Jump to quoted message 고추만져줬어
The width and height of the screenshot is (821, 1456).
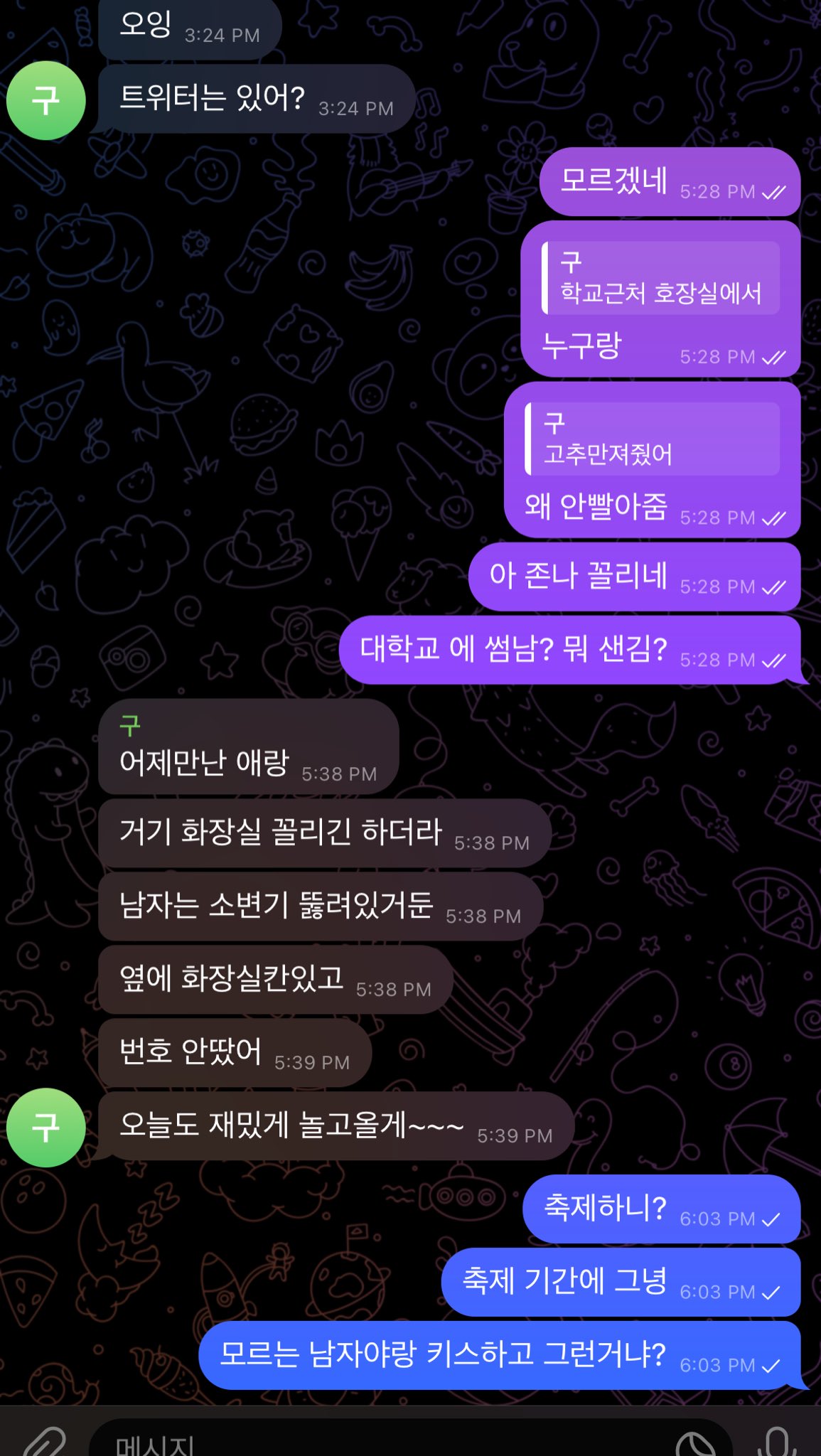pos(652,439)
